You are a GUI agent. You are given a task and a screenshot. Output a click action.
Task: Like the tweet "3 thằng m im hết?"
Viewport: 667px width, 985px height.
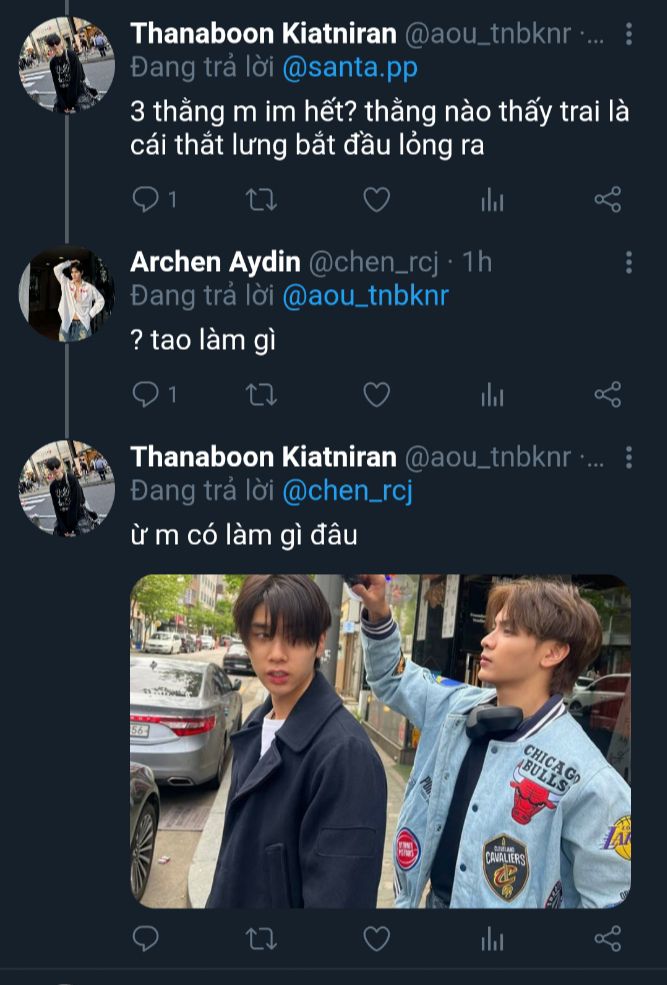click(376, 200)
